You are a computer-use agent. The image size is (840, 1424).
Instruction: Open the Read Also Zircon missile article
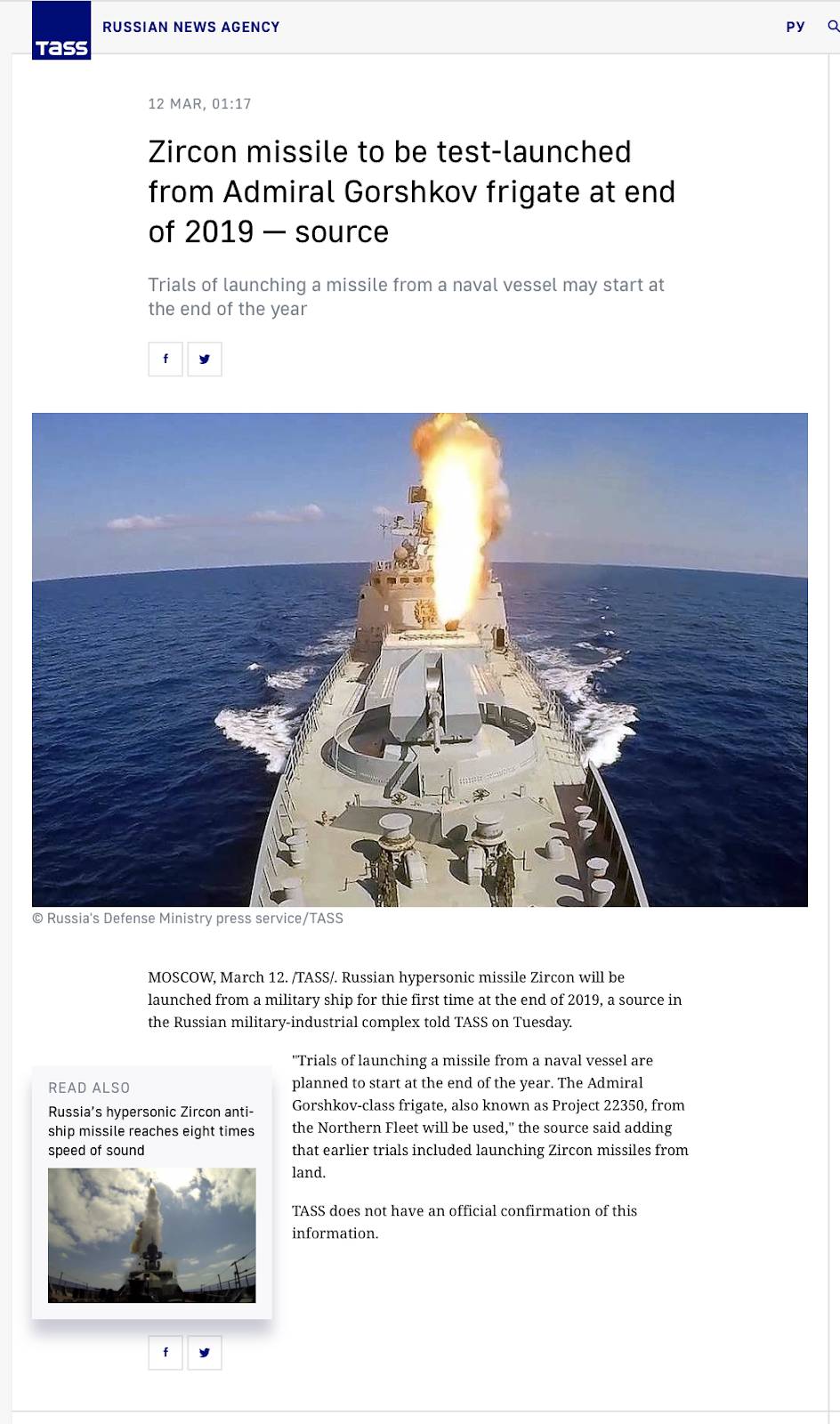tap(151, 1130)
